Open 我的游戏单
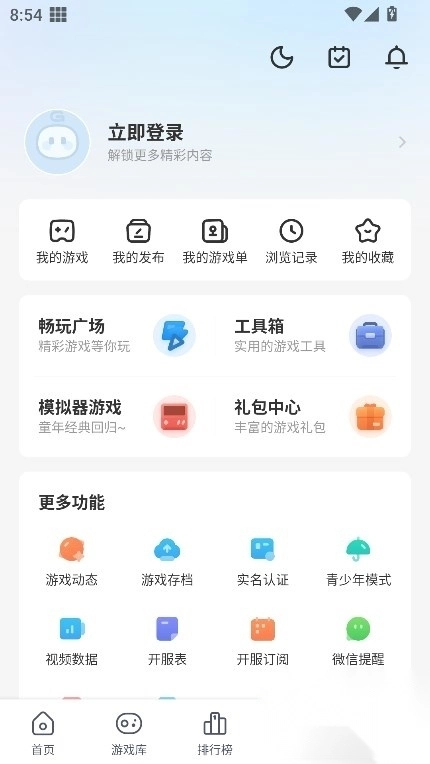This screenshot has height=764, width=430. tap(215, 242)
